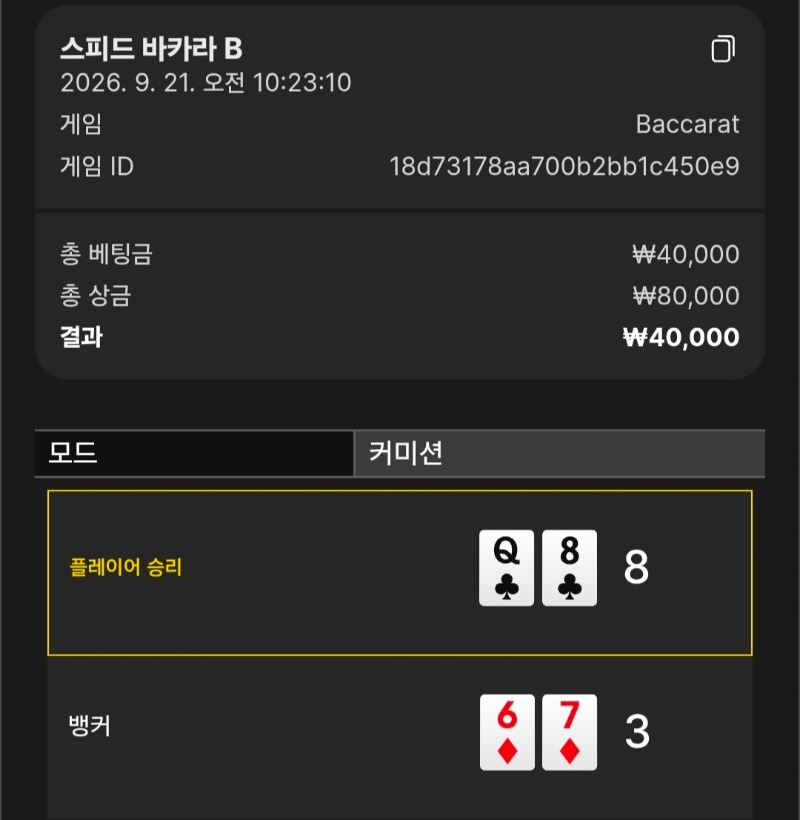Copy the game details with the copy icon

[723, 49]
